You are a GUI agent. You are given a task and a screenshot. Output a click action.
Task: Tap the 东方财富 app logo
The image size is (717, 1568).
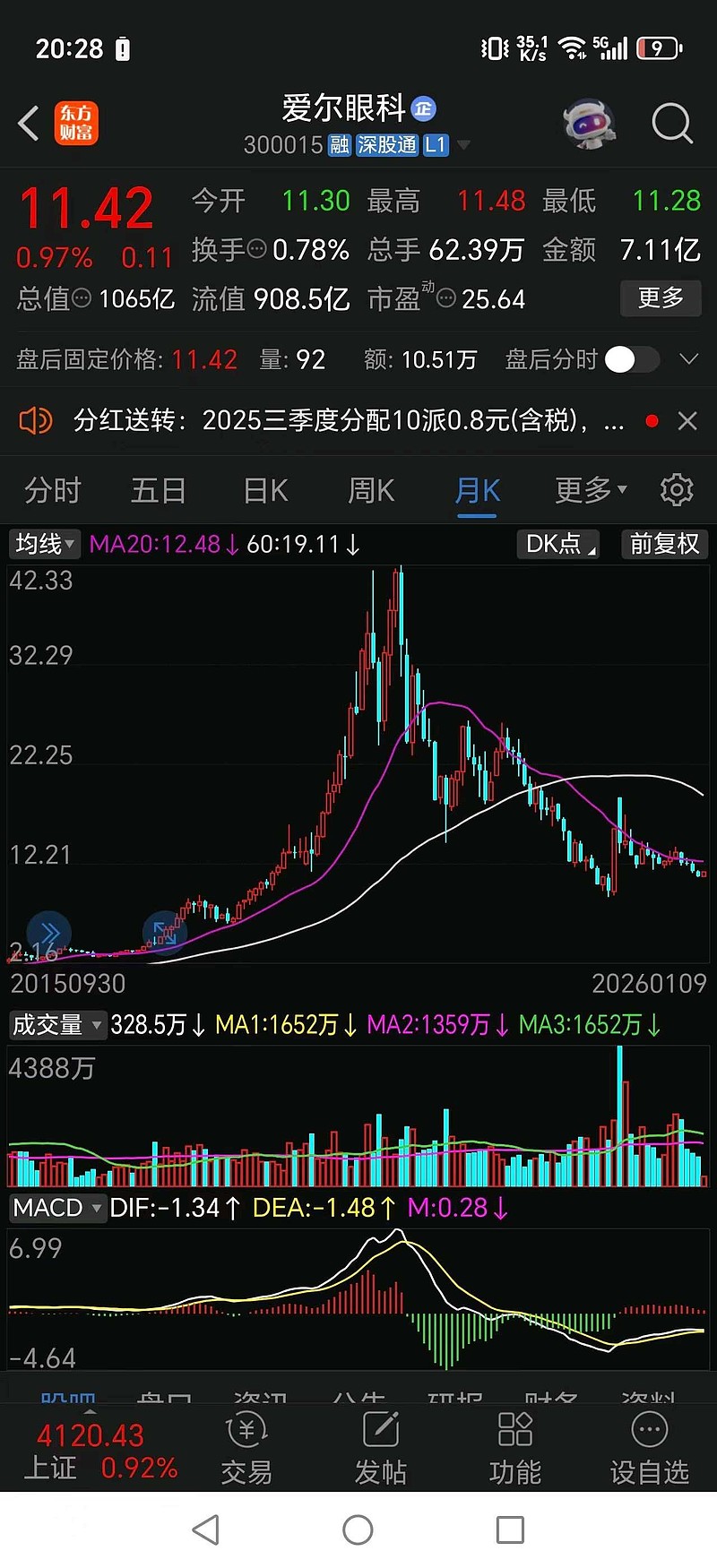76,124
